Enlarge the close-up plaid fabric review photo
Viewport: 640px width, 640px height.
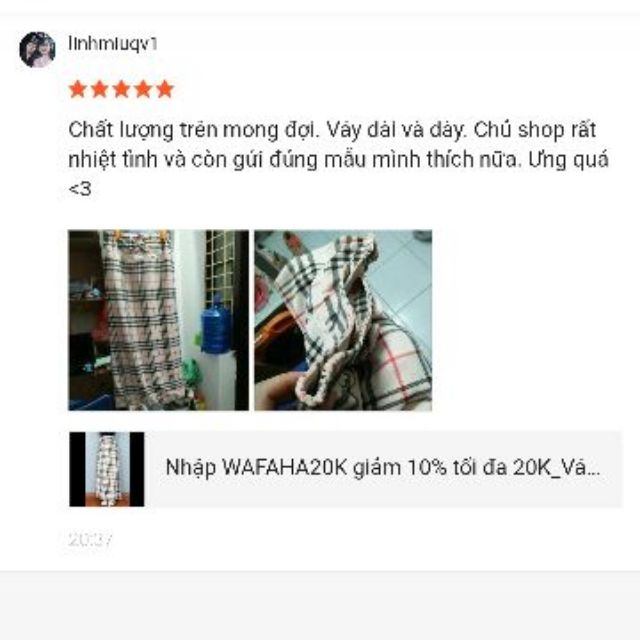tap(343, 320)
